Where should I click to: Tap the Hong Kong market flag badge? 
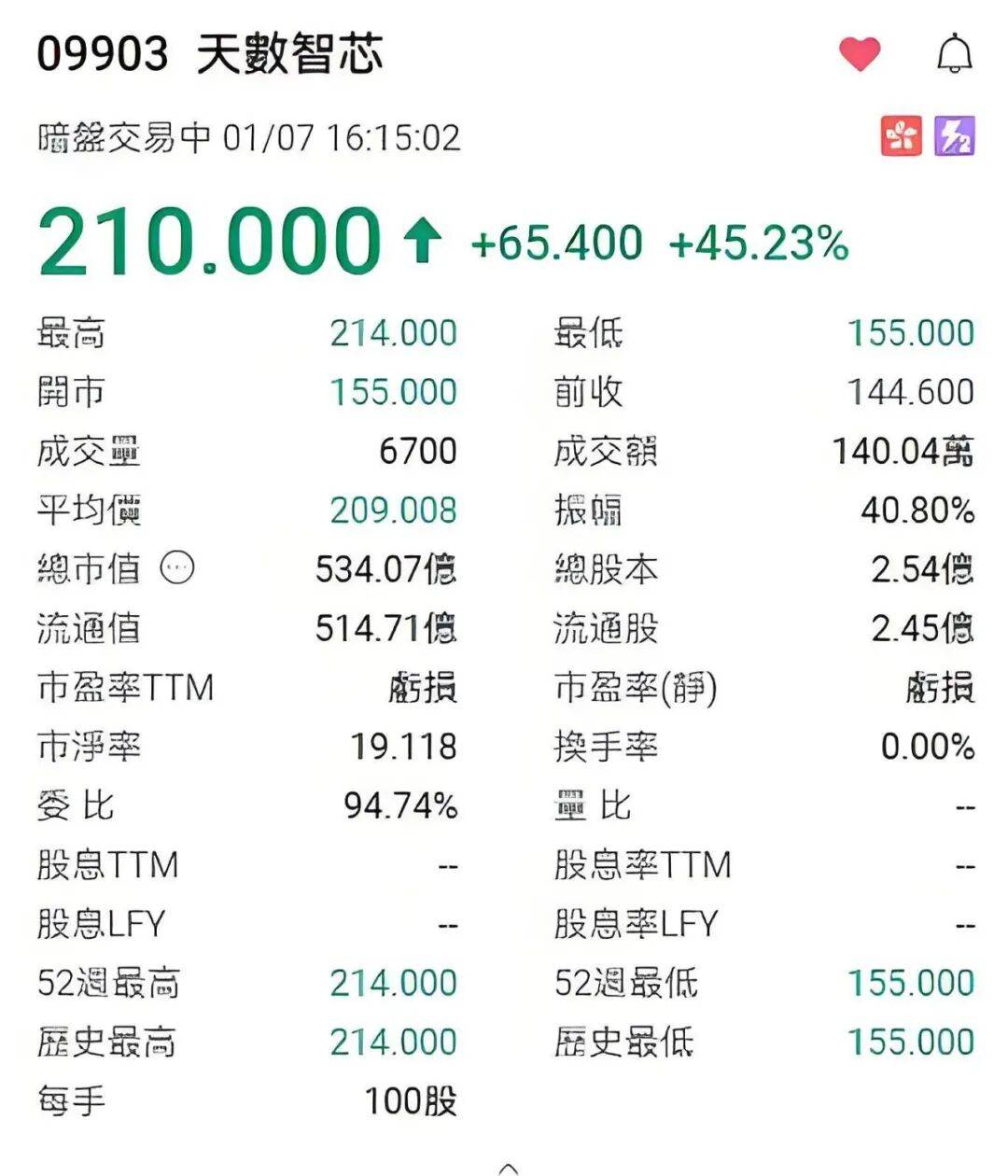901,136
